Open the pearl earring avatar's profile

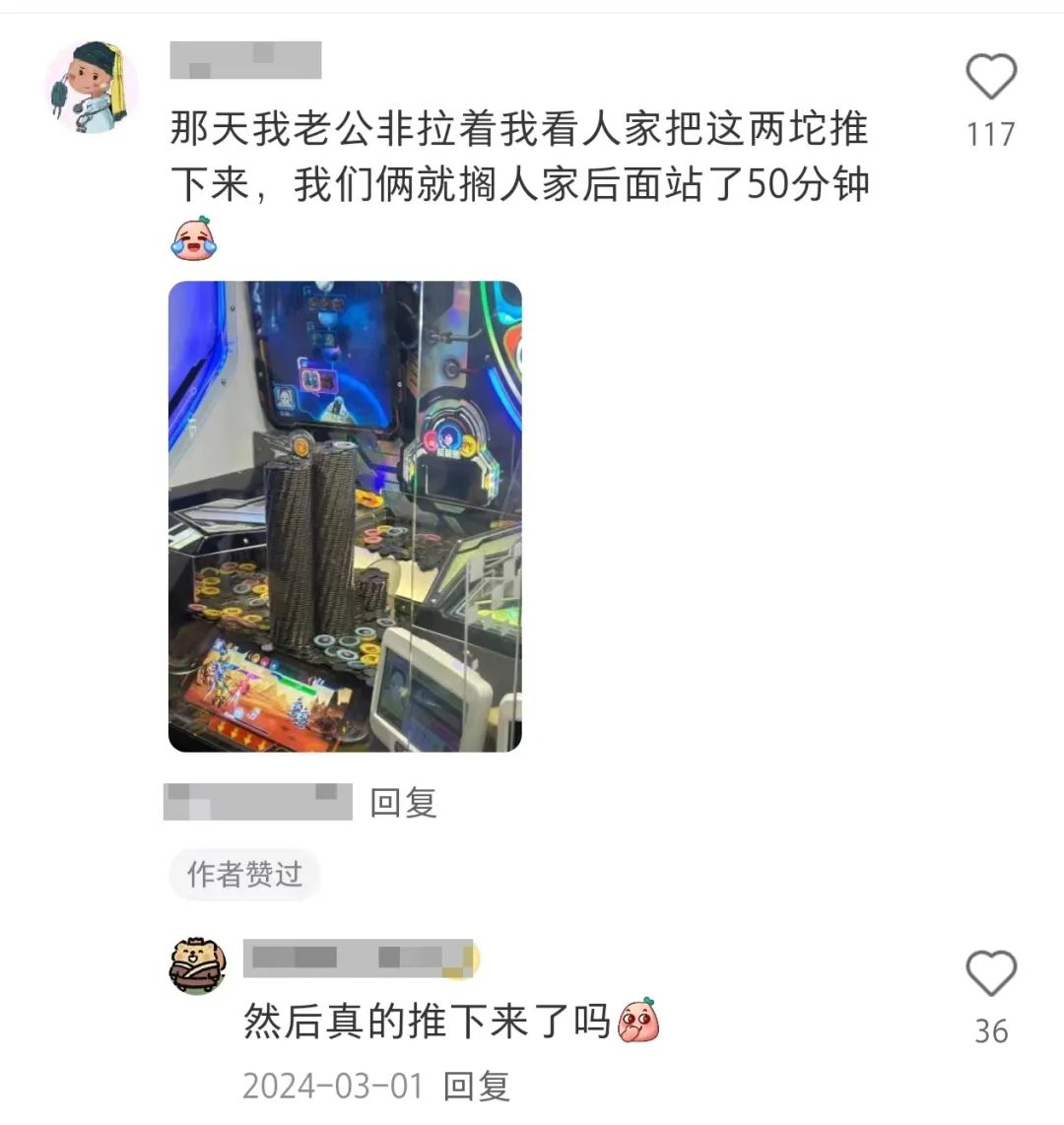tap(92, 88)
